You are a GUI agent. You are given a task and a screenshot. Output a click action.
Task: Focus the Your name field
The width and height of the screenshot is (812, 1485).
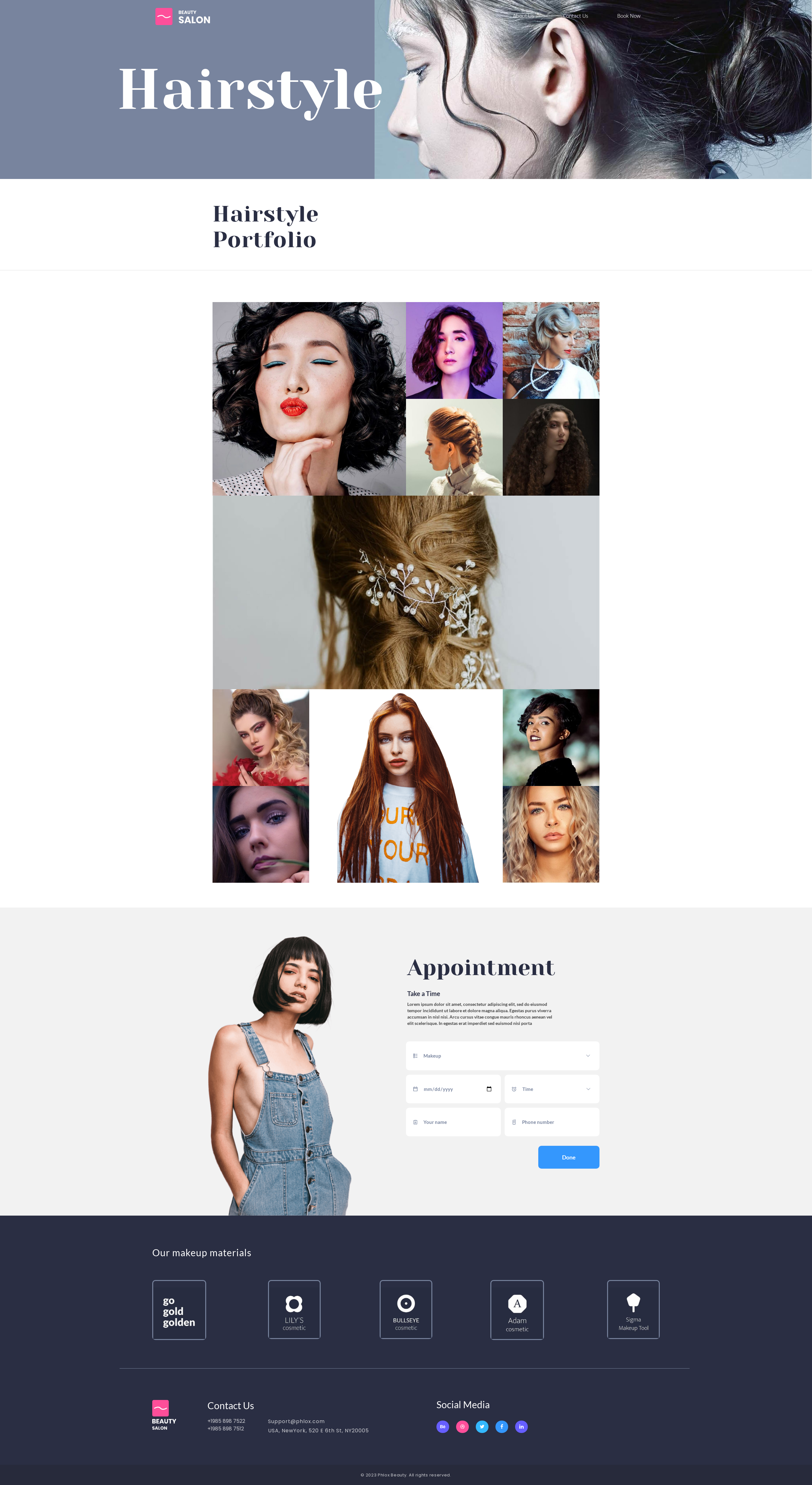(453, 1122)
